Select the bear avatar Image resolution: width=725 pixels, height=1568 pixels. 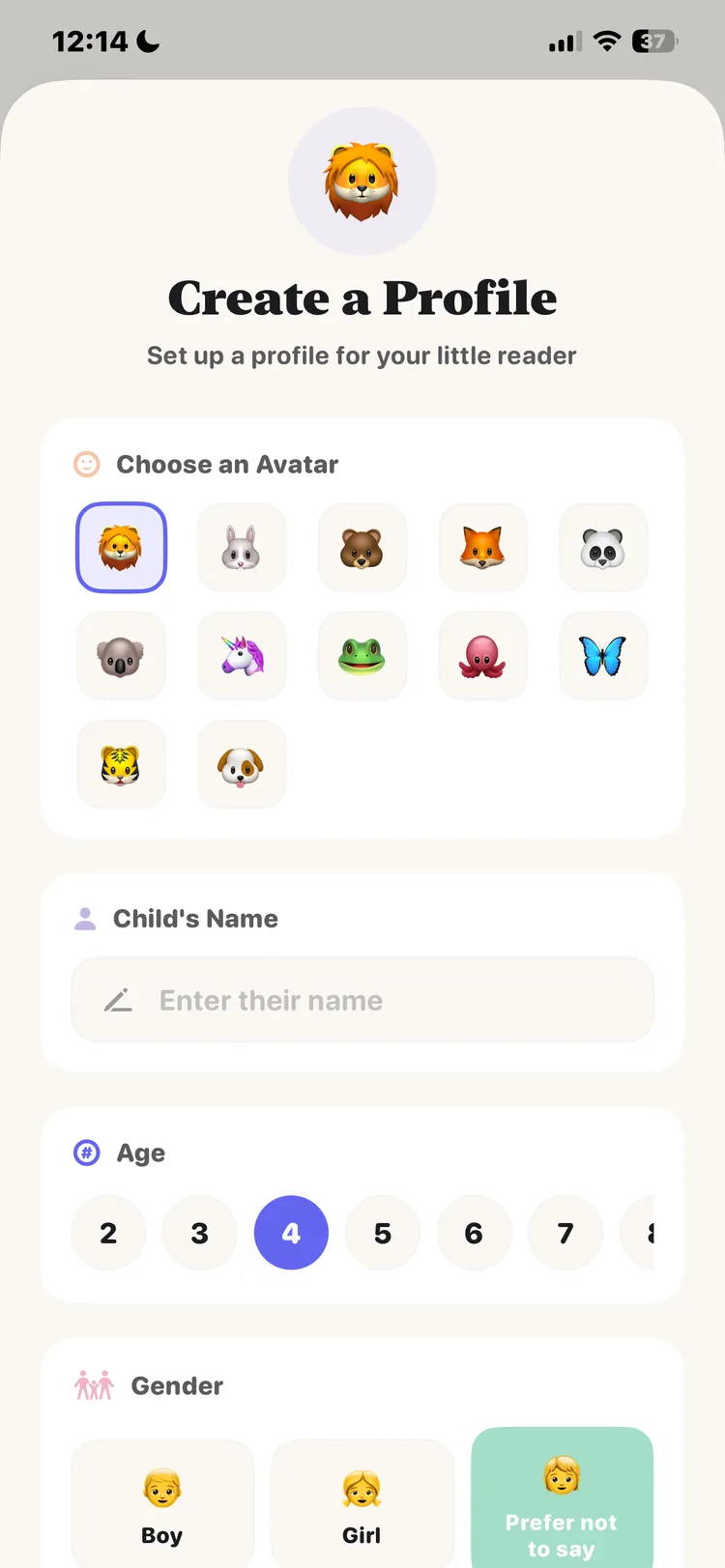[x=362, y=547]
